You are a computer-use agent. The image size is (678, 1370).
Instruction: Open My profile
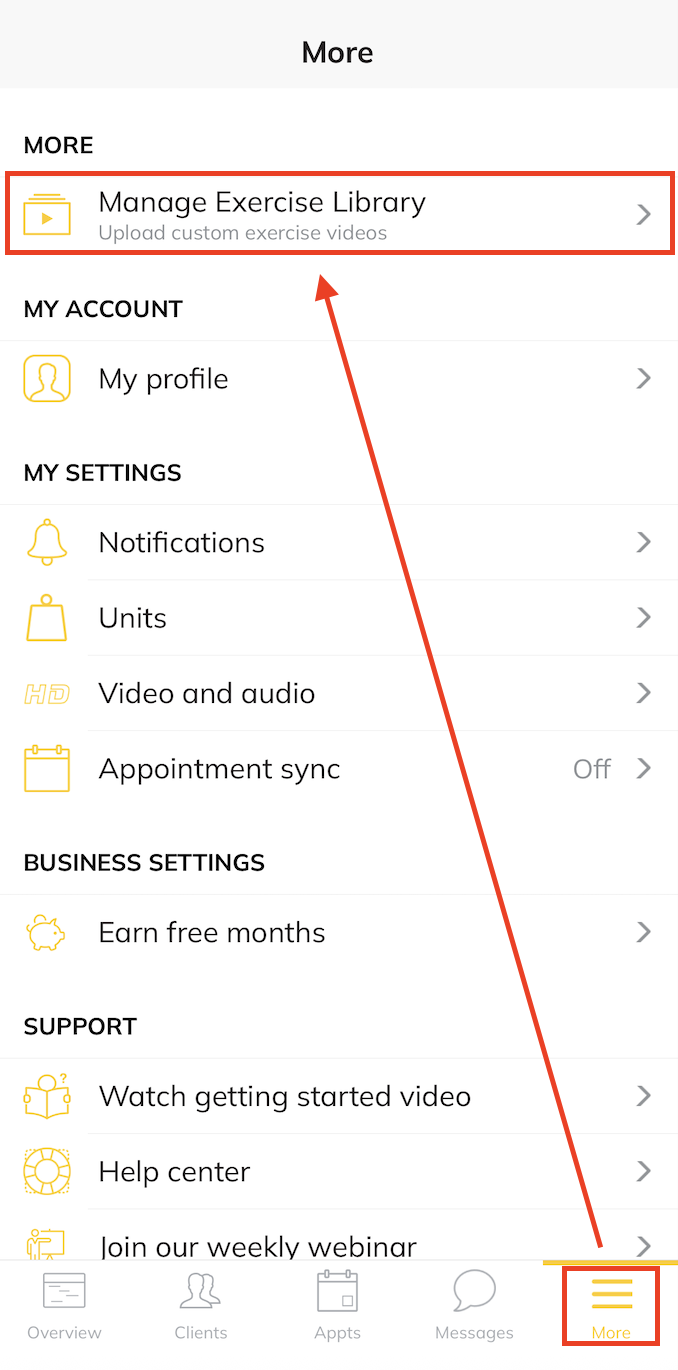pos(338,379)
